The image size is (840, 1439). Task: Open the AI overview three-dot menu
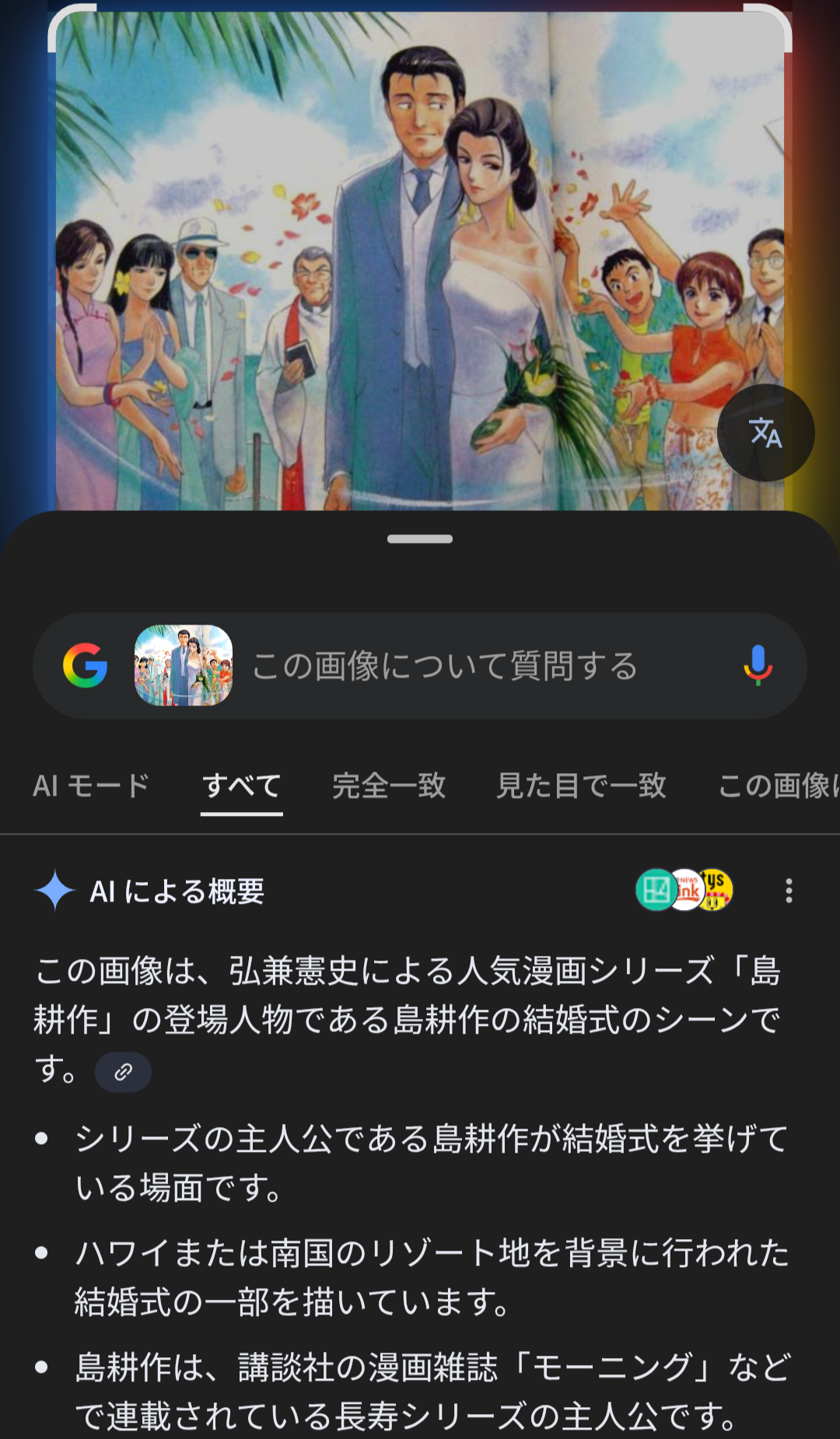[789, 891]
